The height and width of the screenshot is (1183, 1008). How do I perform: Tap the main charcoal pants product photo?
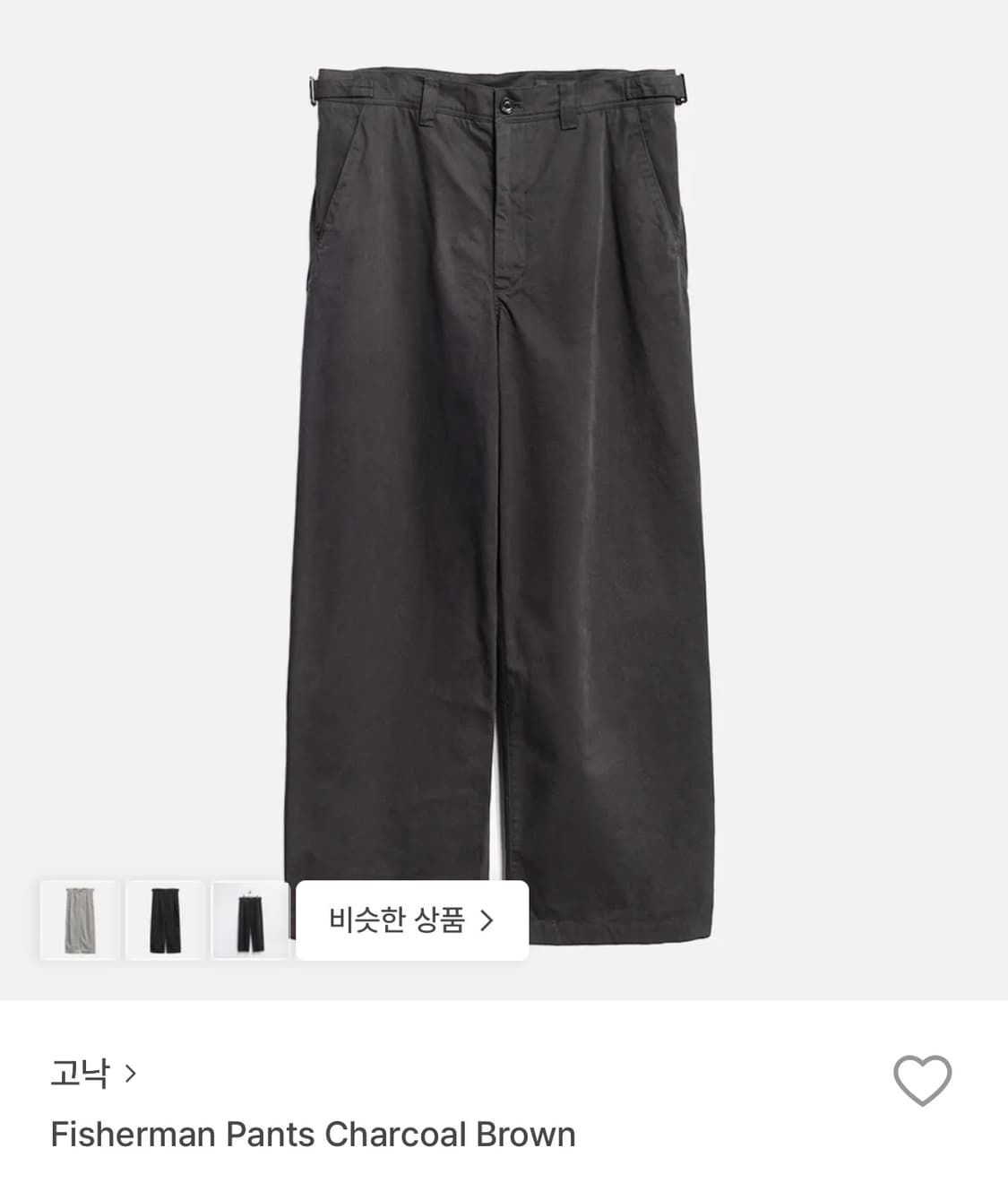coord(504,448)
